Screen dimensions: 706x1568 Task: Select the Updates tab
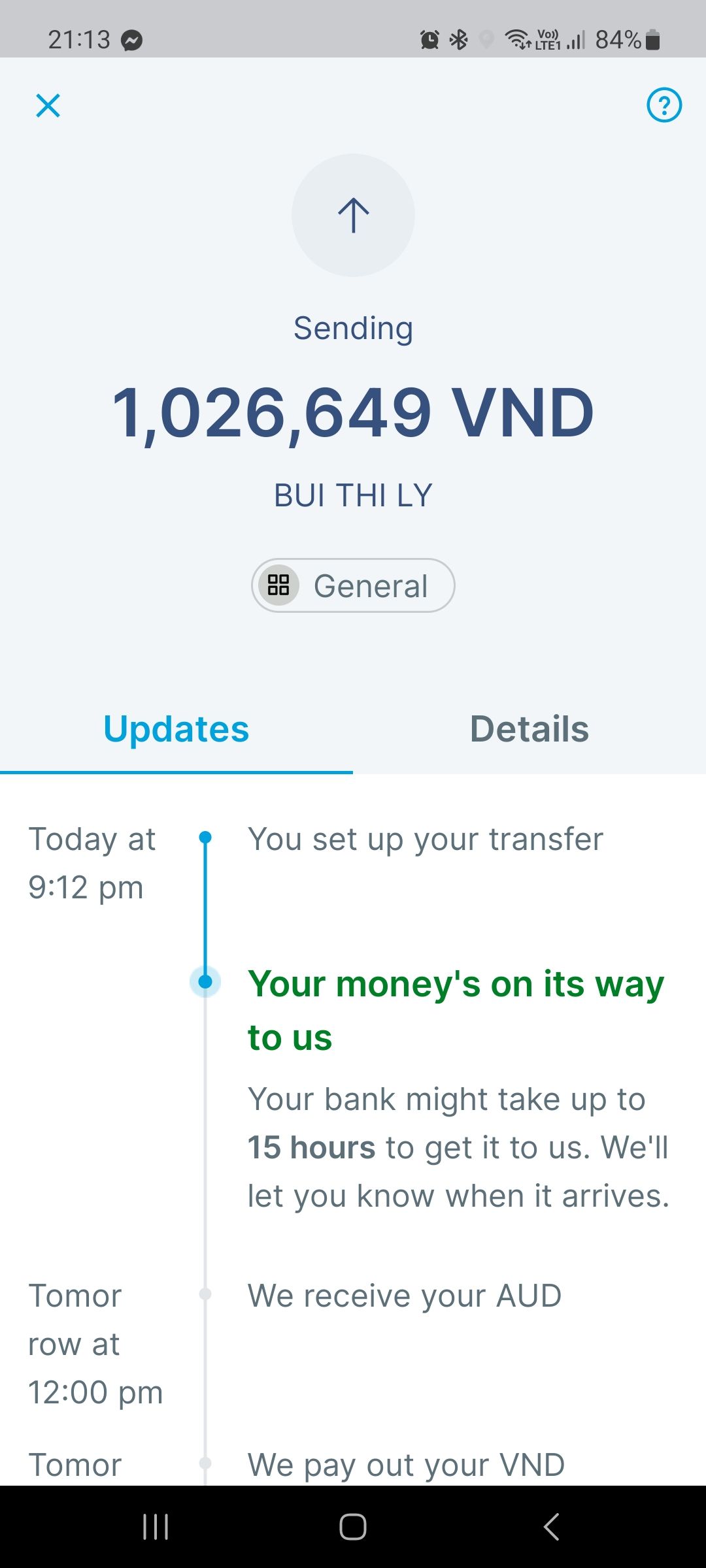click(x=176, y=729)
